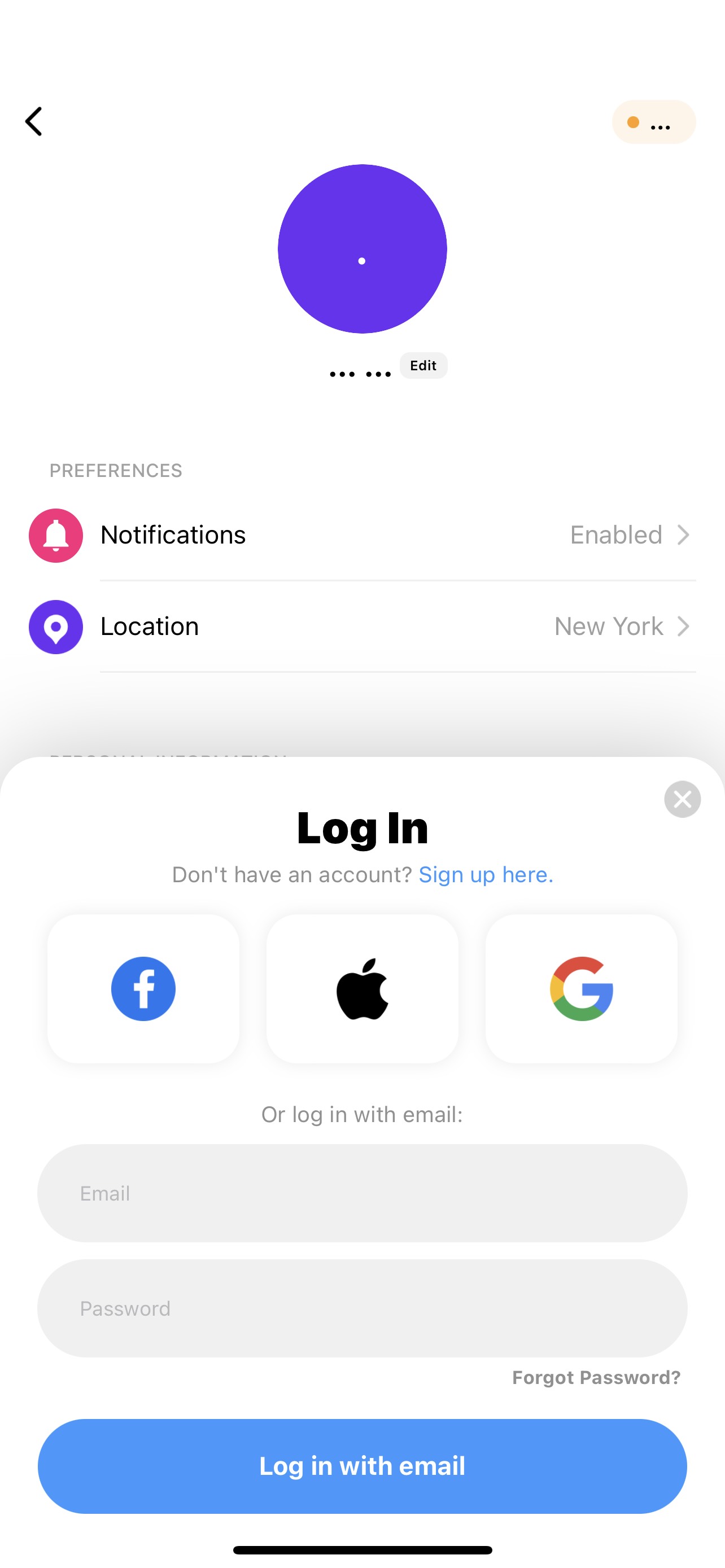Tap the Password input field
The height and width of the screenshot is (1568, 725).
(362, 1308)
